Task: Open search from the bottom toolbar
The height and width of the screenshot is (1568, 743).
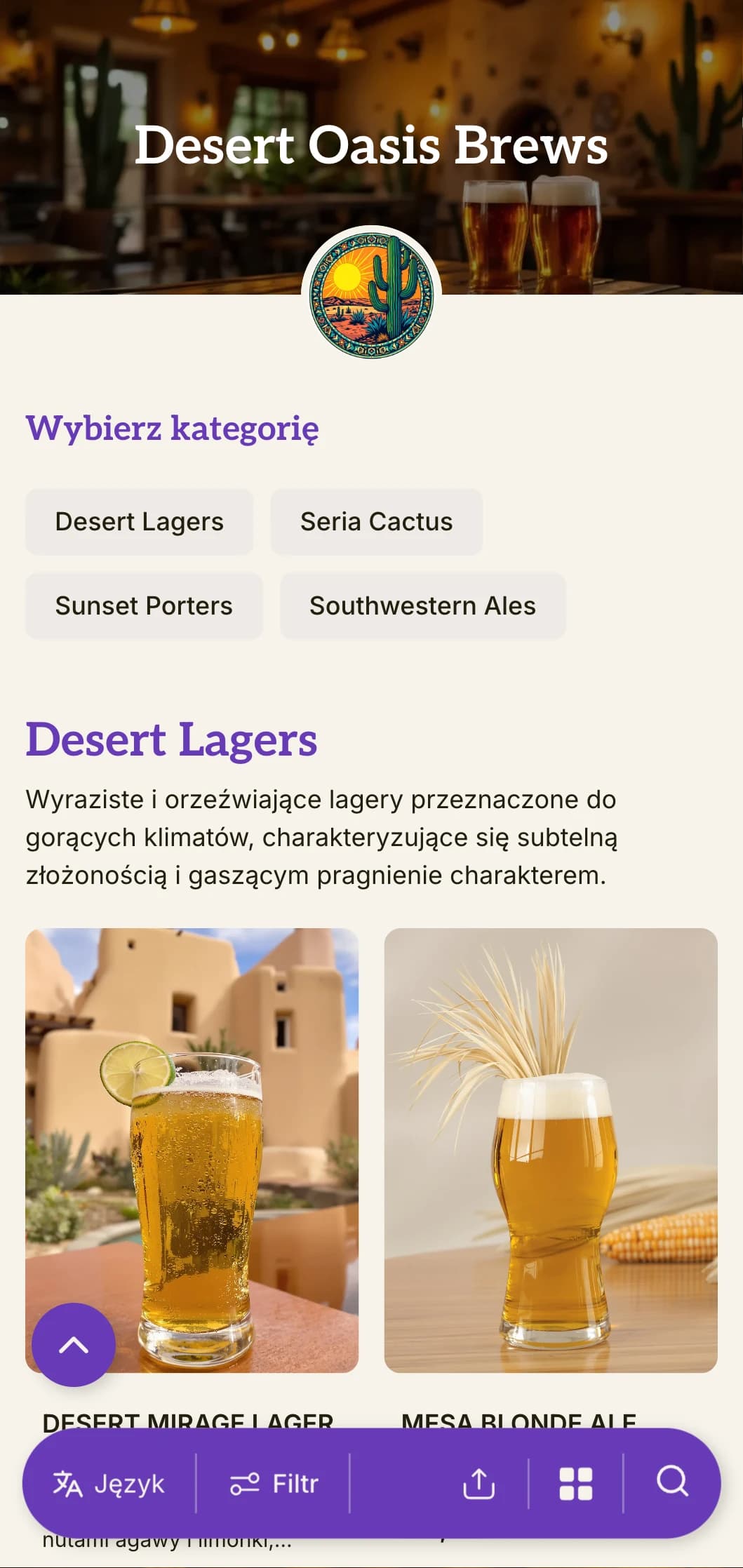Action: pos(672,1482)
